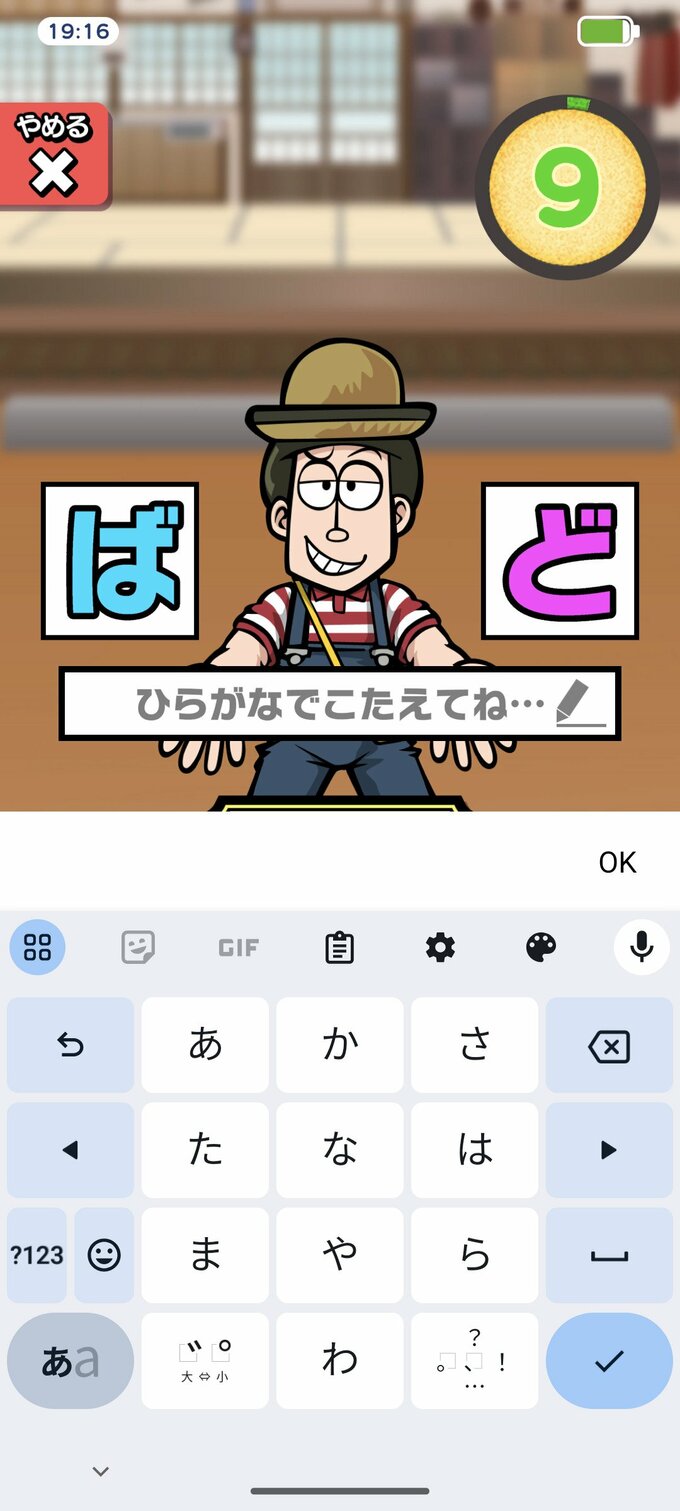This screenshot has height=1511, width=680.
Task: Confirm the answer with OK
Action: [617, 862]
